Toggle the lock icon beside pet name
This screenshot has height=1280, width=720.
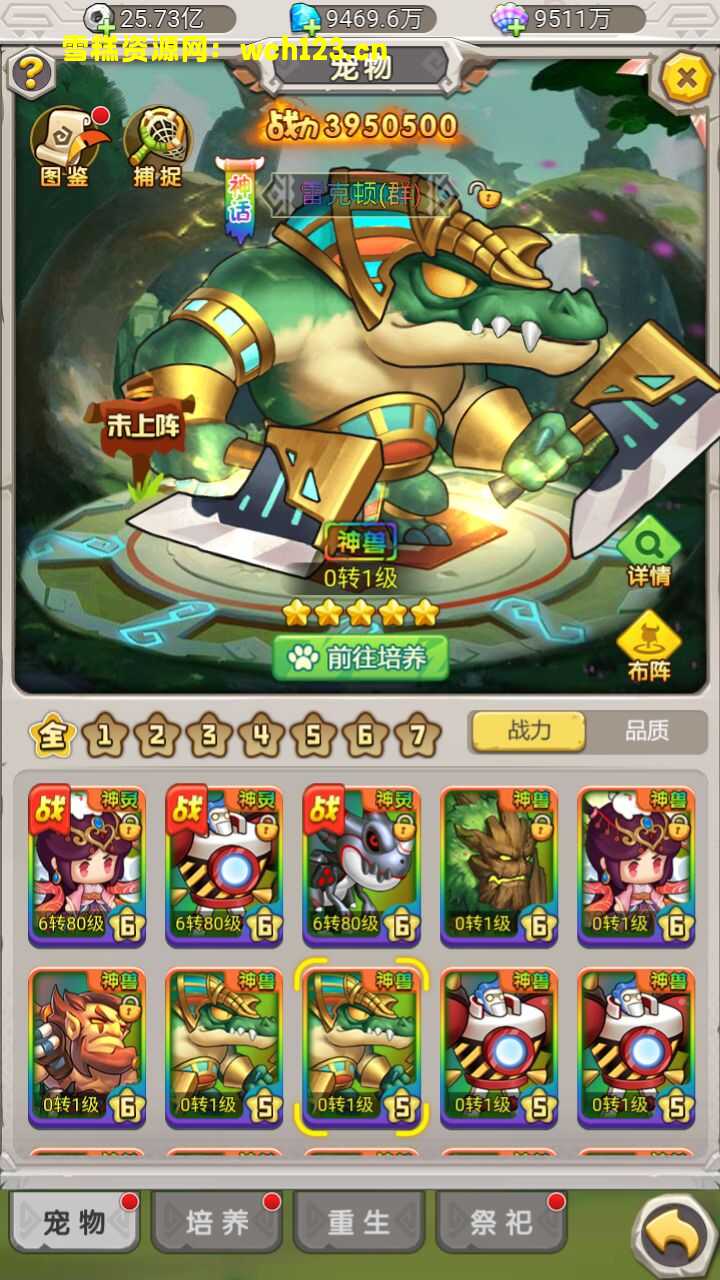(485, 194)
